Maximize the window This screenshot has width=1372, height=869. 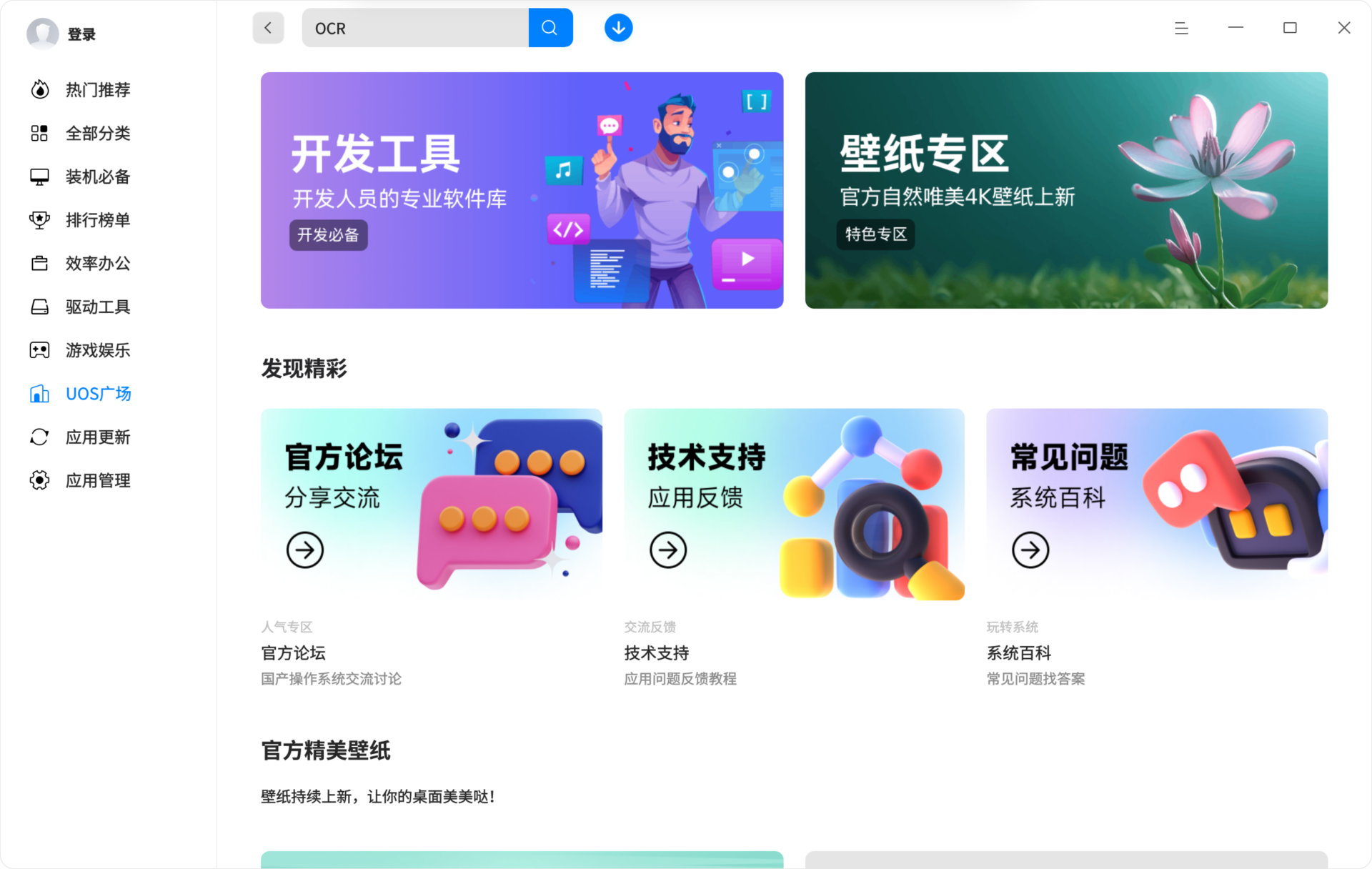pos(1289,28)
